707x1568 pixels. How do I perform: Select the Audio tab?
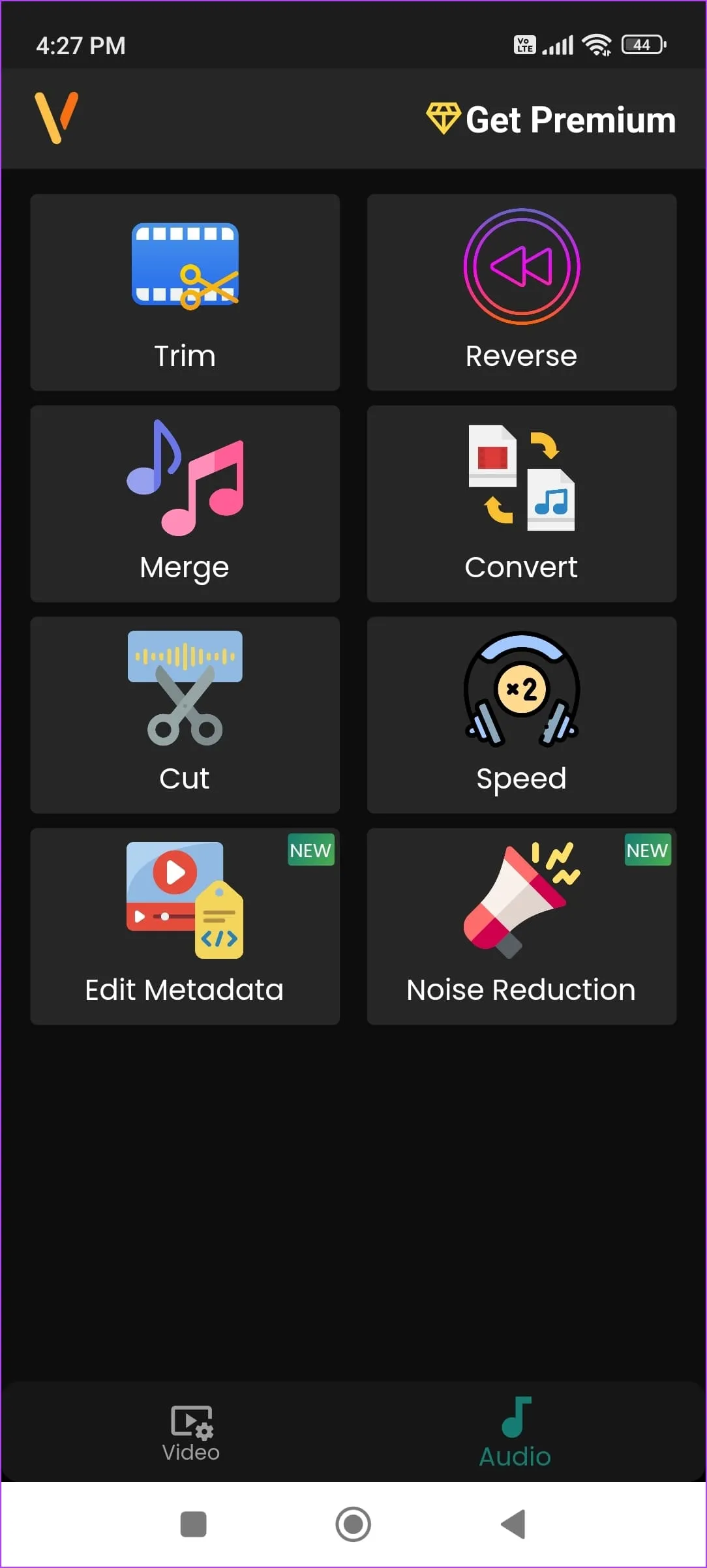[x=515, y=1433]
